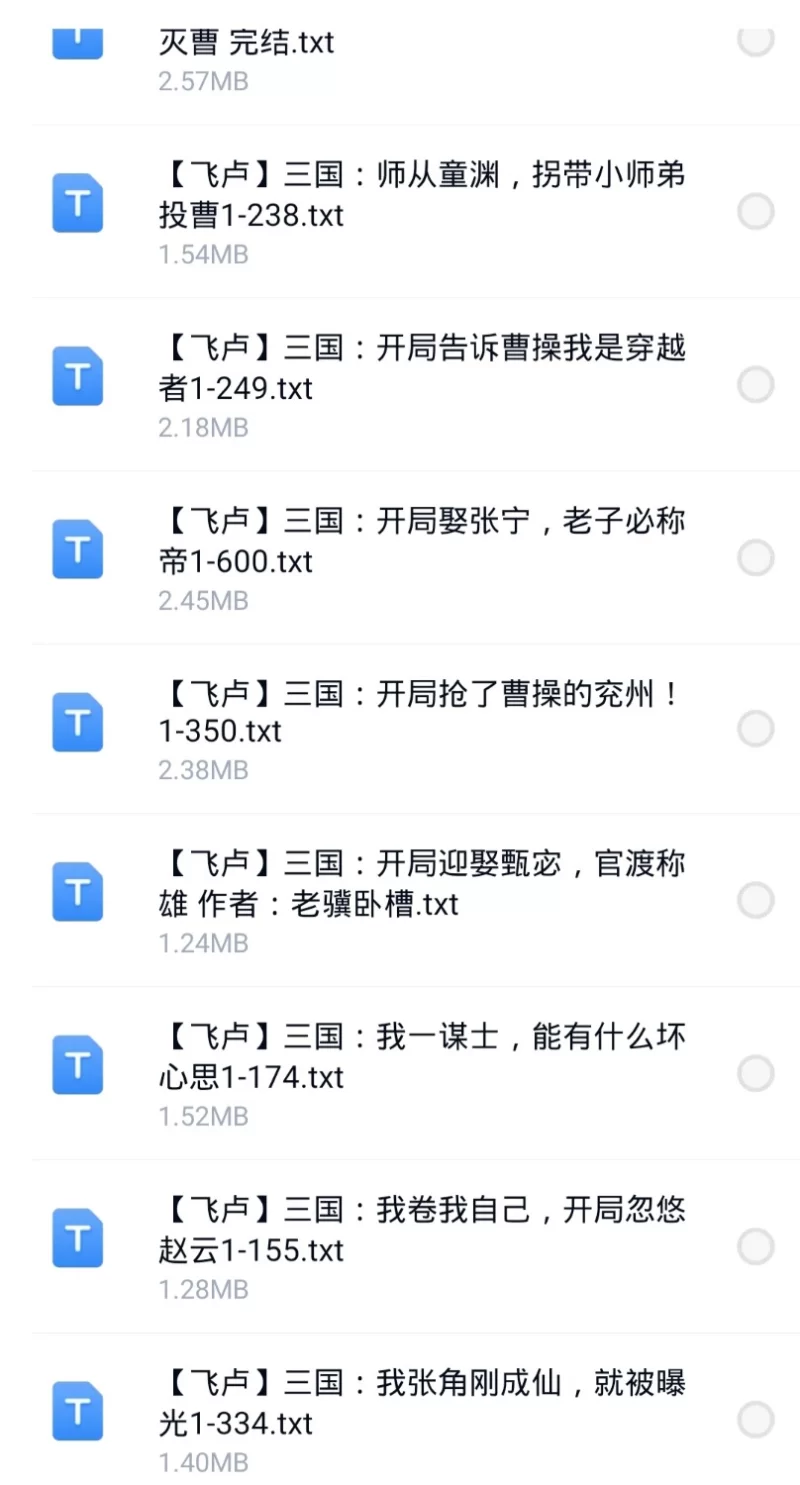Mark 开局娶张宁，老子必称帝1-600.txt as selected
This screenshot has height=1485, width=800.
click(x=755, y=558)
